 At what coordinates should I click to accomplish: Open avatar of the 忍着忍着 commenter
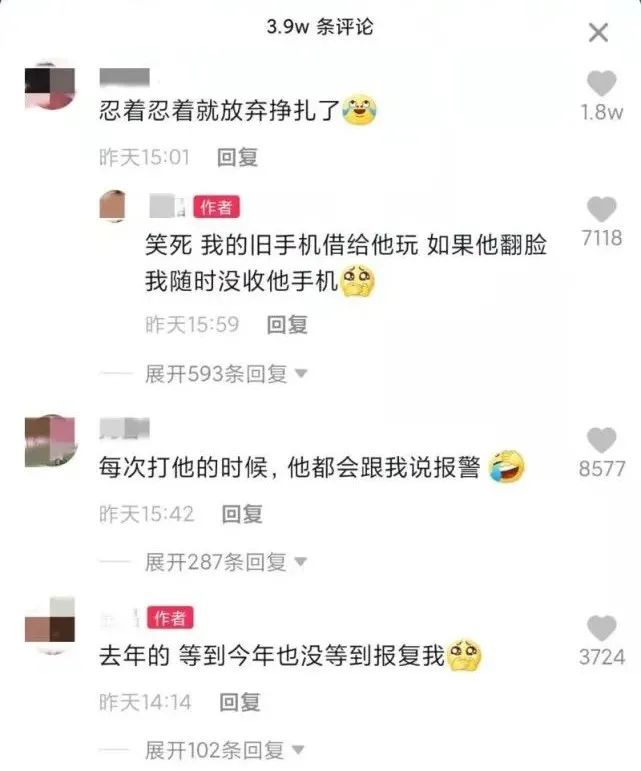tap(48, 86)
